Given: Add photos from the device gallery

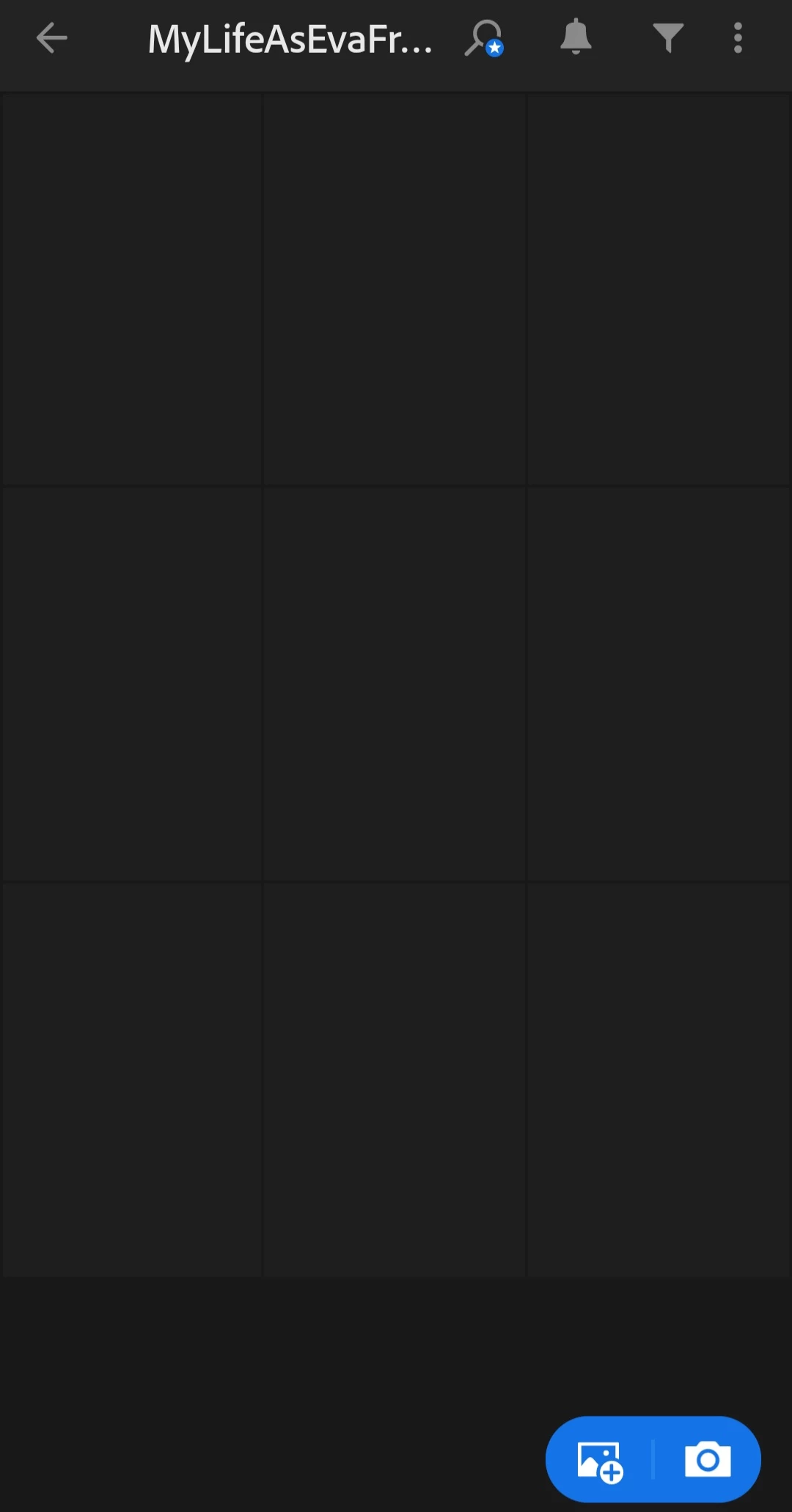Looking at the screenshot, I should [600, 1461].
